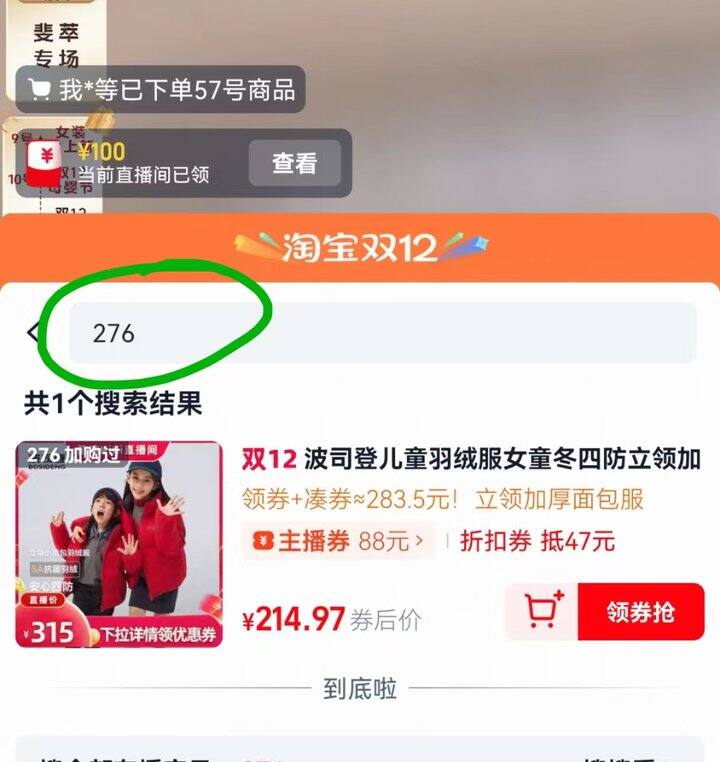Open the 主播券 88元 coupon
This screenshot has height=762, width=720.
coord(338,542)
